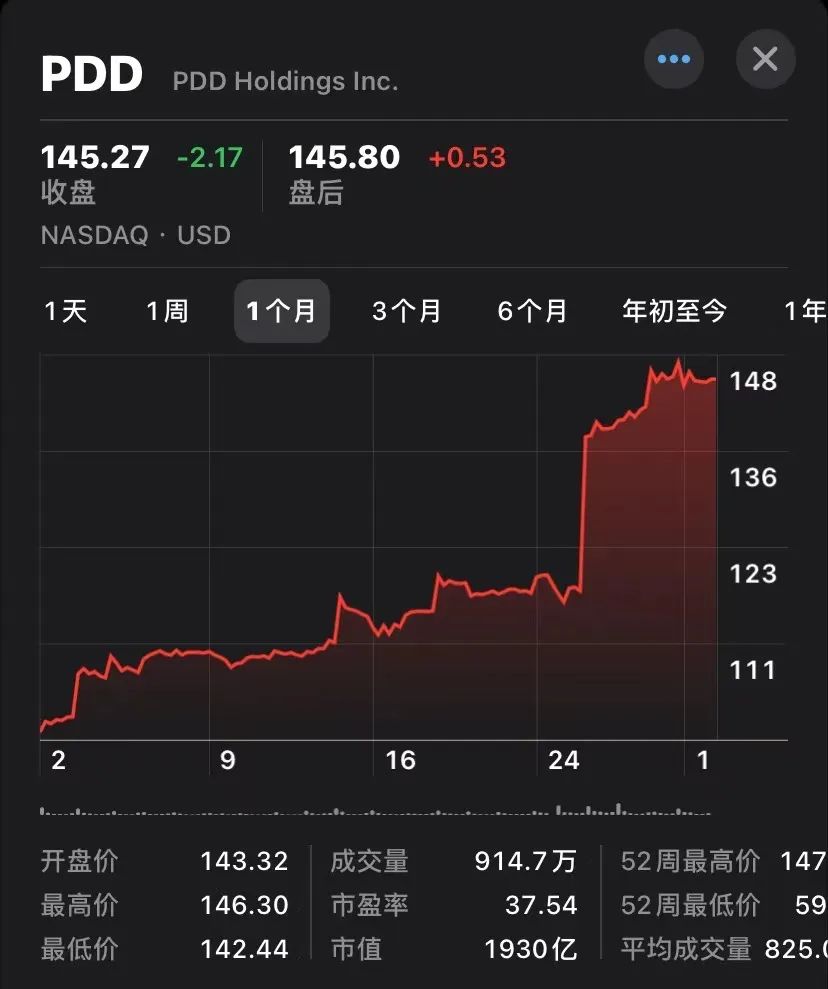Tap the green -2.17 change value
This screenshot has height=989, width=828.
(x=208, y=158)
